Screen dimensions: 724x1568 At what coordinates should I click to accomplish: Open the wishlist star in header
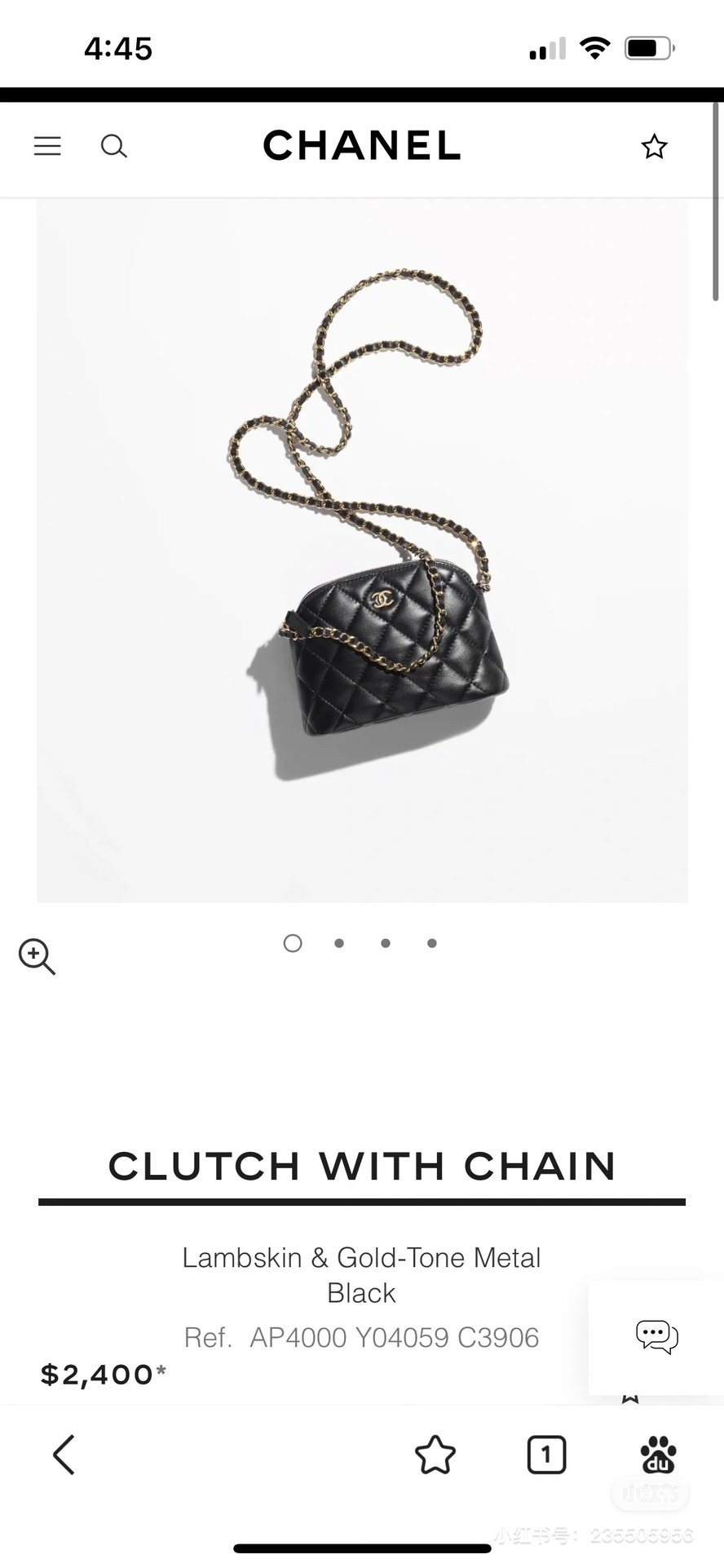tap(654, 147)
